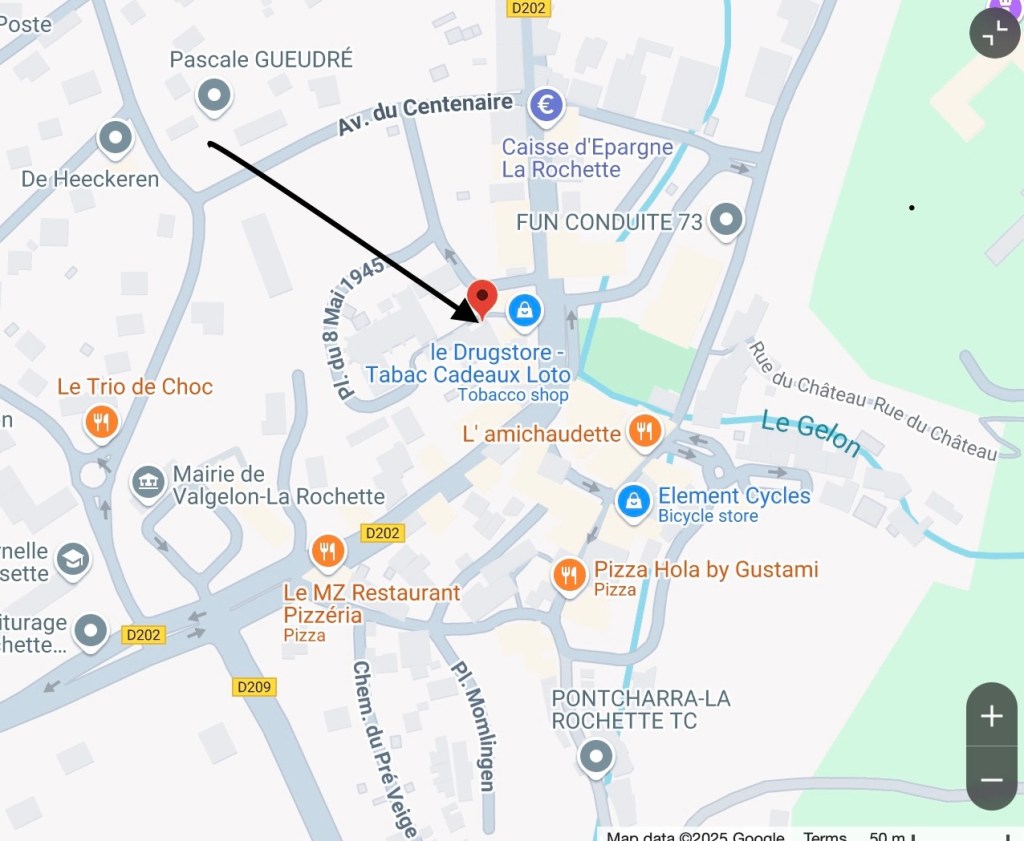Zoom out of the map
The height and width of the screenshot is (841, 1024).
(991, 780)
